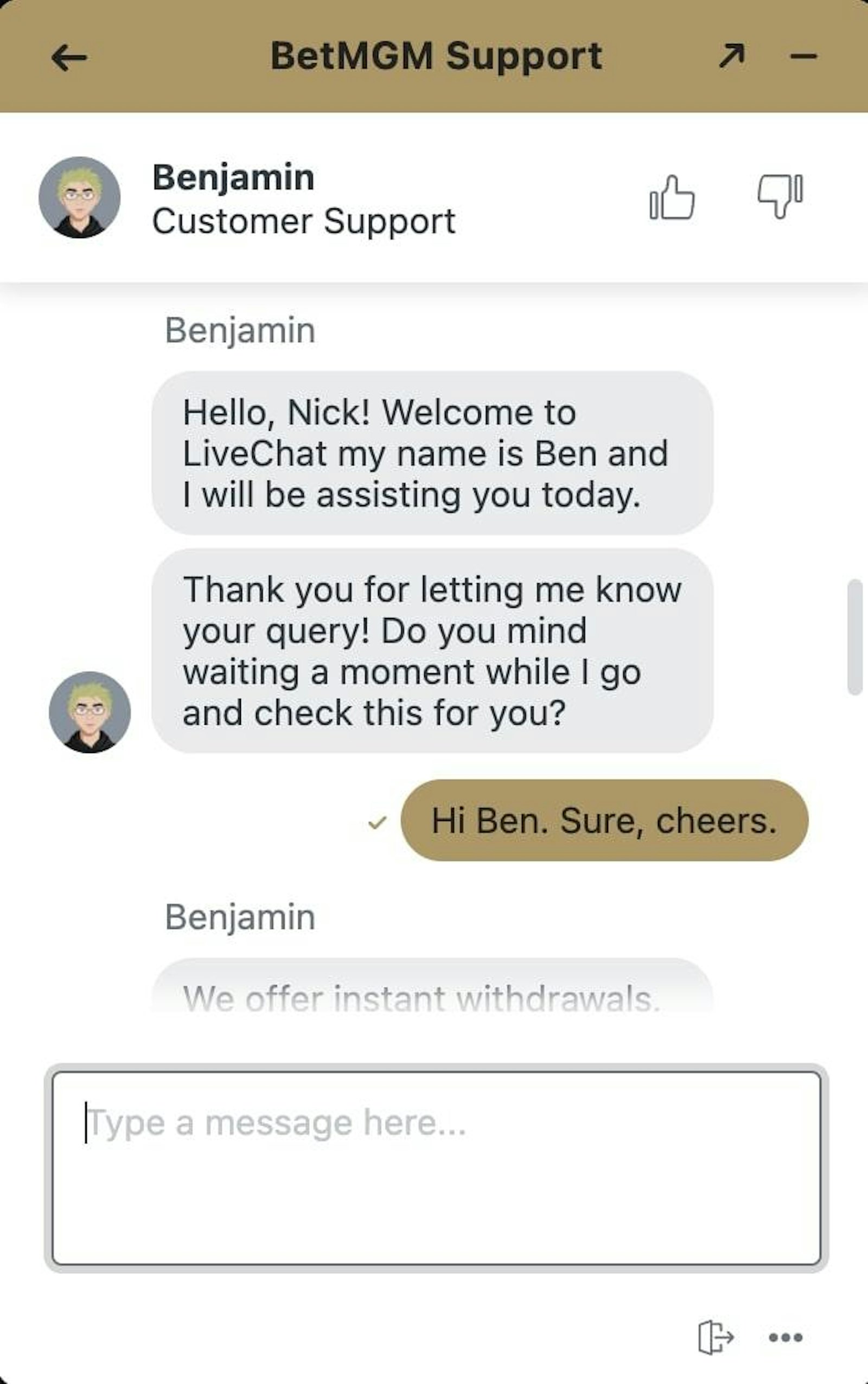Focus the 'Type a message here' field
868x1384 pixels.
coord(436,1168)
